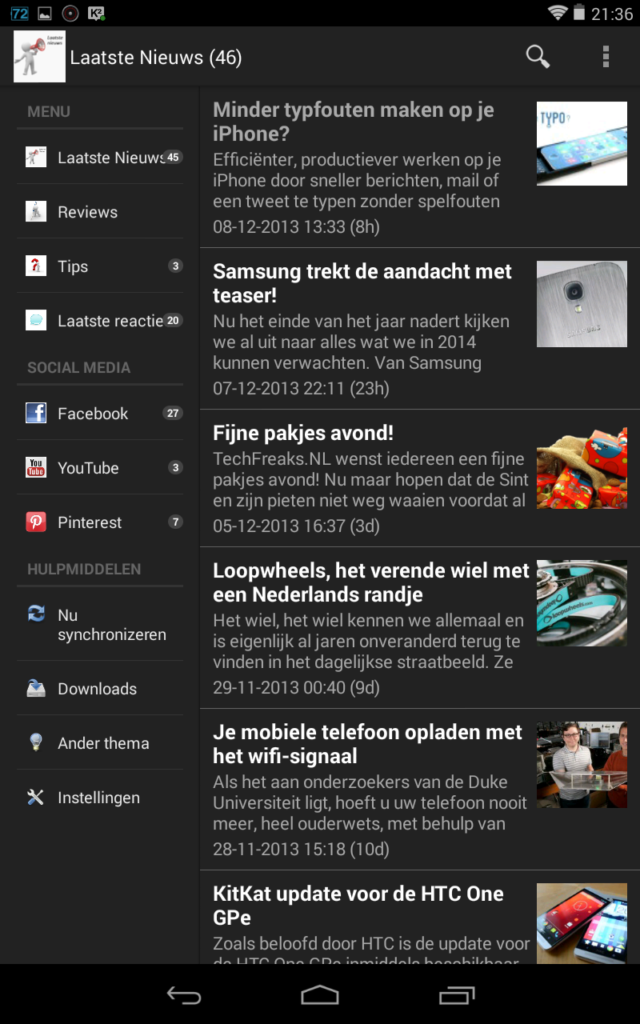Go to the Tips section

coord(100,266)
